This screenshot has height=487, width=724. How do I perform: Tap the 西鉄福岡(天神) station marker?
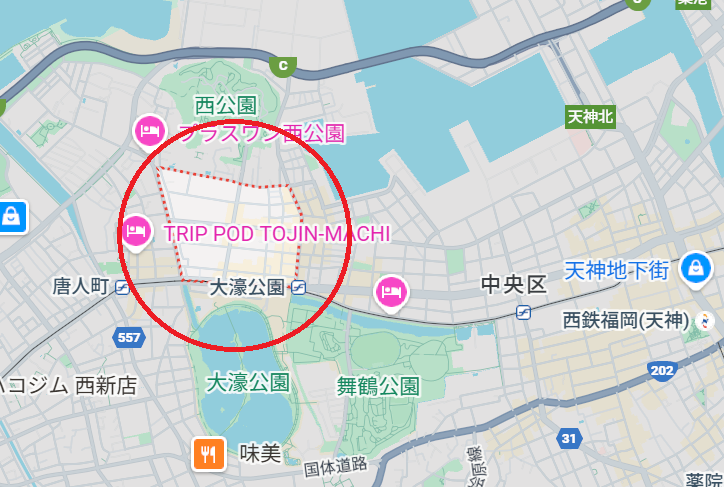coord(706,321)
